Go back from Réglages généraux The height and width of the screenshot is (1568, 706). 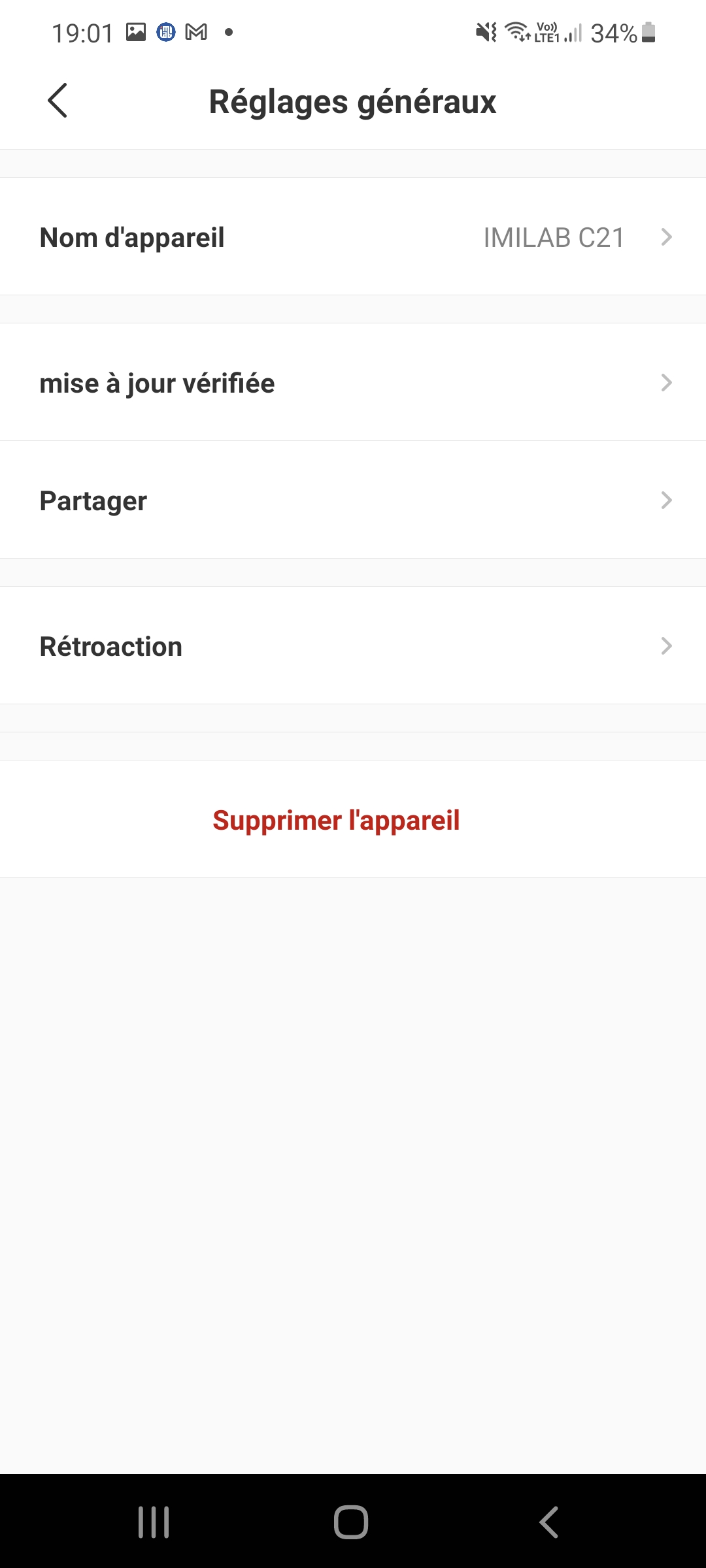58,101
